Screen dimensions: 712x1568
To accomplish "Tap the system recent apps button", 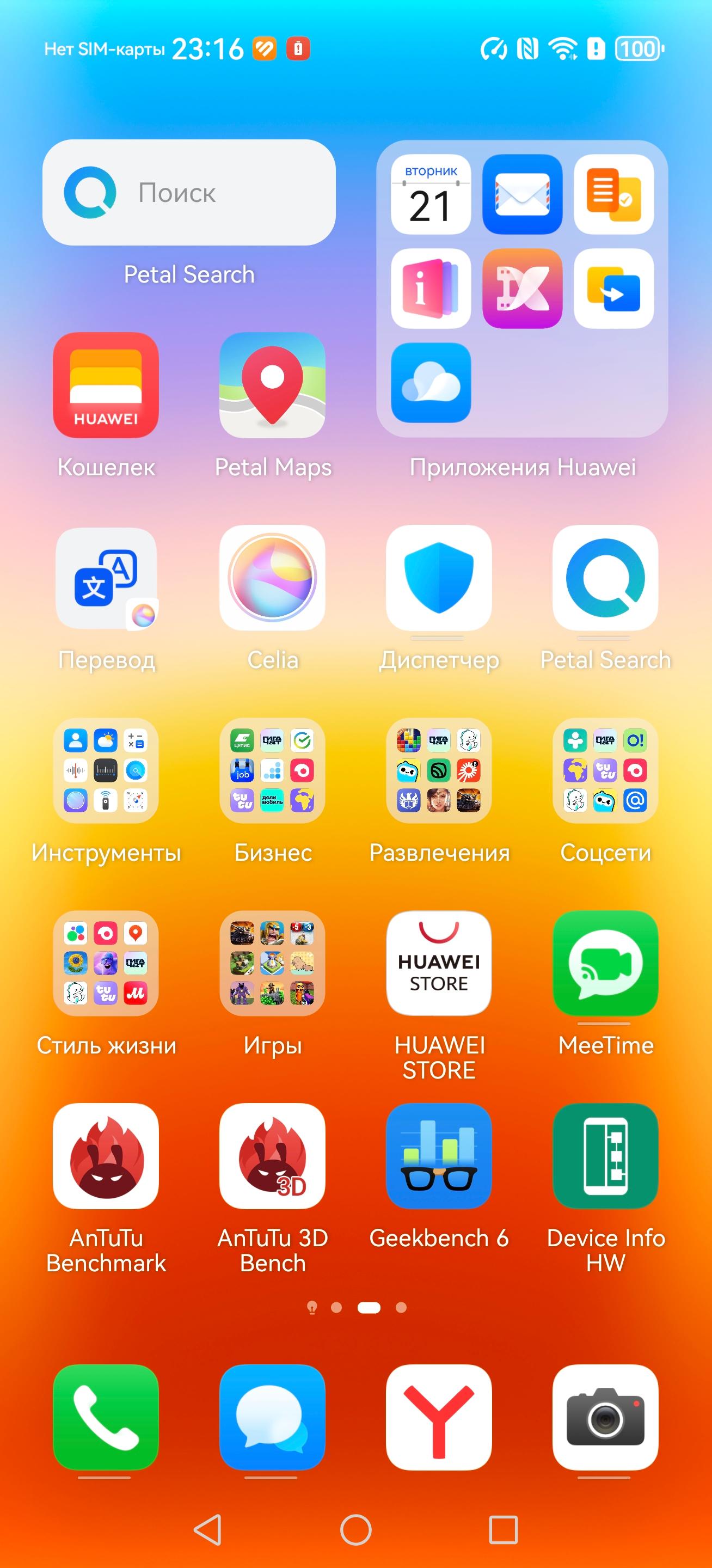I will point(504,1530).
